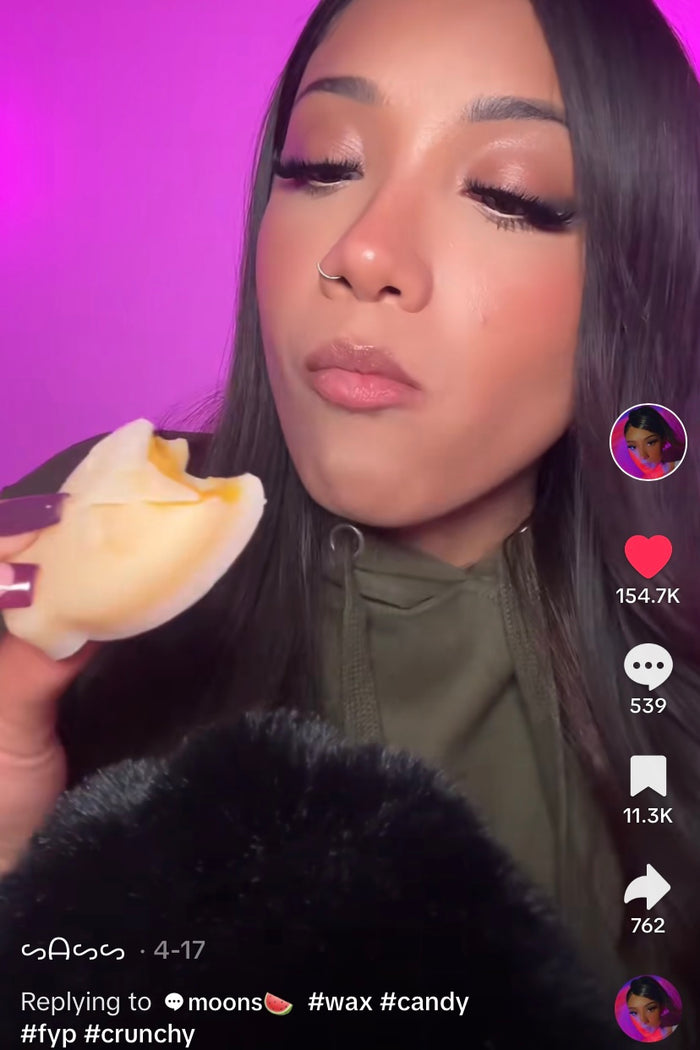The width and height of the screenshot is (700, 1050).
Task: Open the creator's profile avatar
Action: (648, 442)
